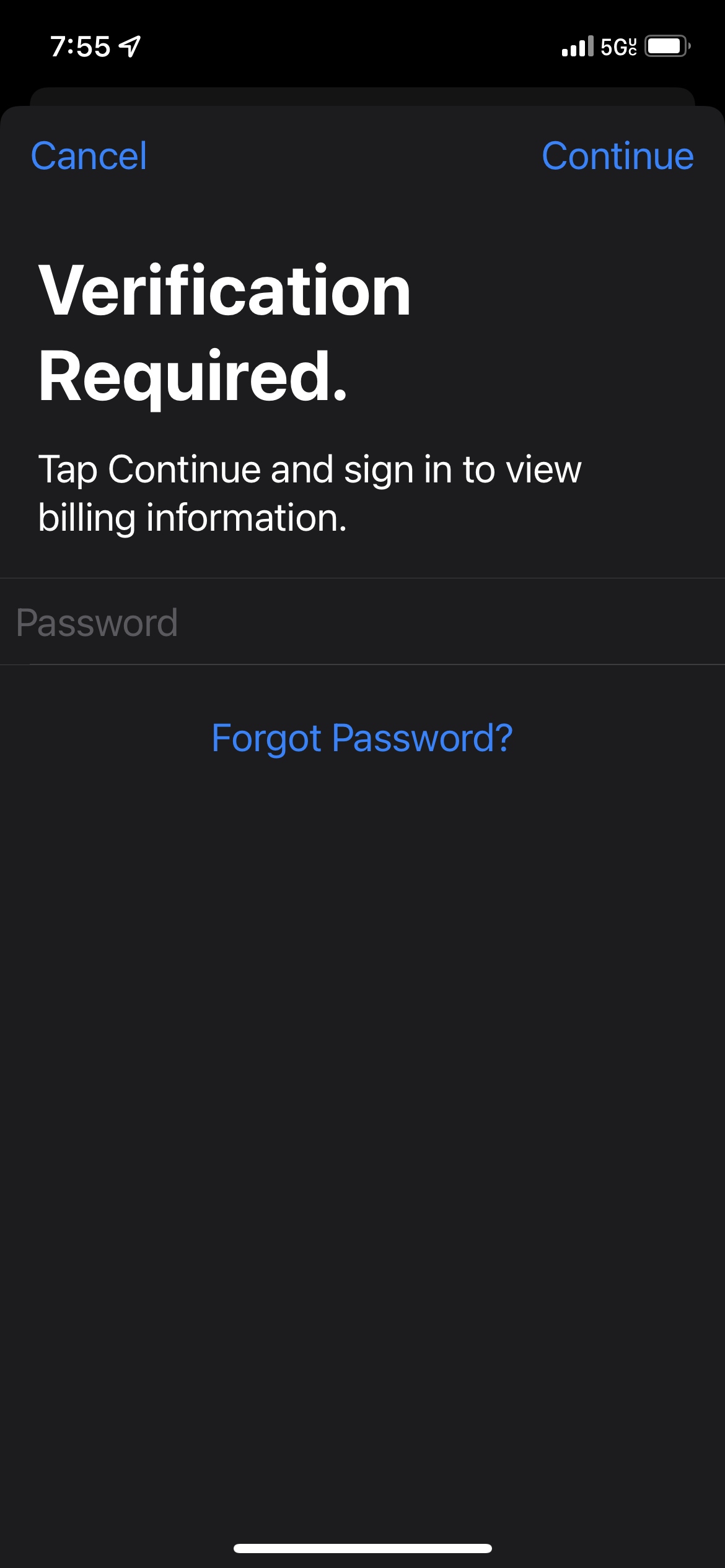The height and width of the screenshot is (1568, 725).
Task: Click the clock showing 7:55
Action: (81, 45)
